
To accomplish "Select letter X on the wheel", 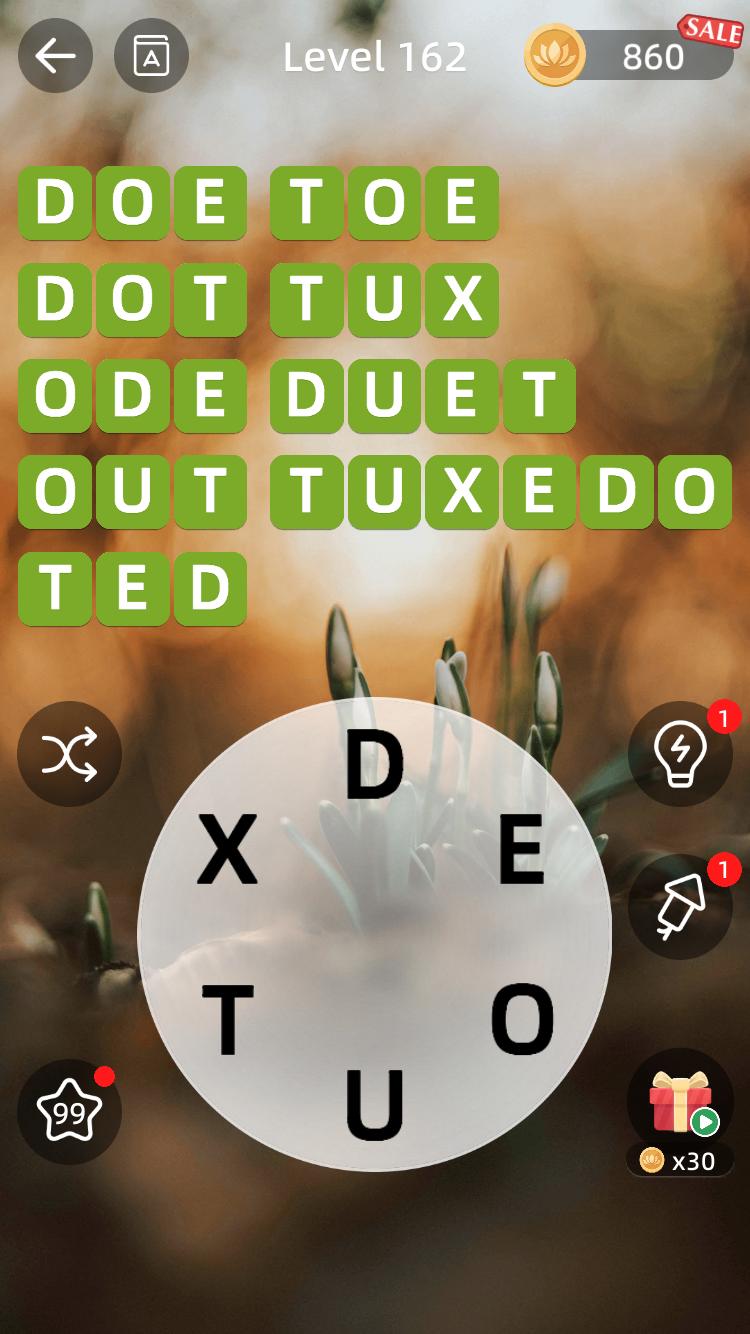I will click(x=228, y=850).
